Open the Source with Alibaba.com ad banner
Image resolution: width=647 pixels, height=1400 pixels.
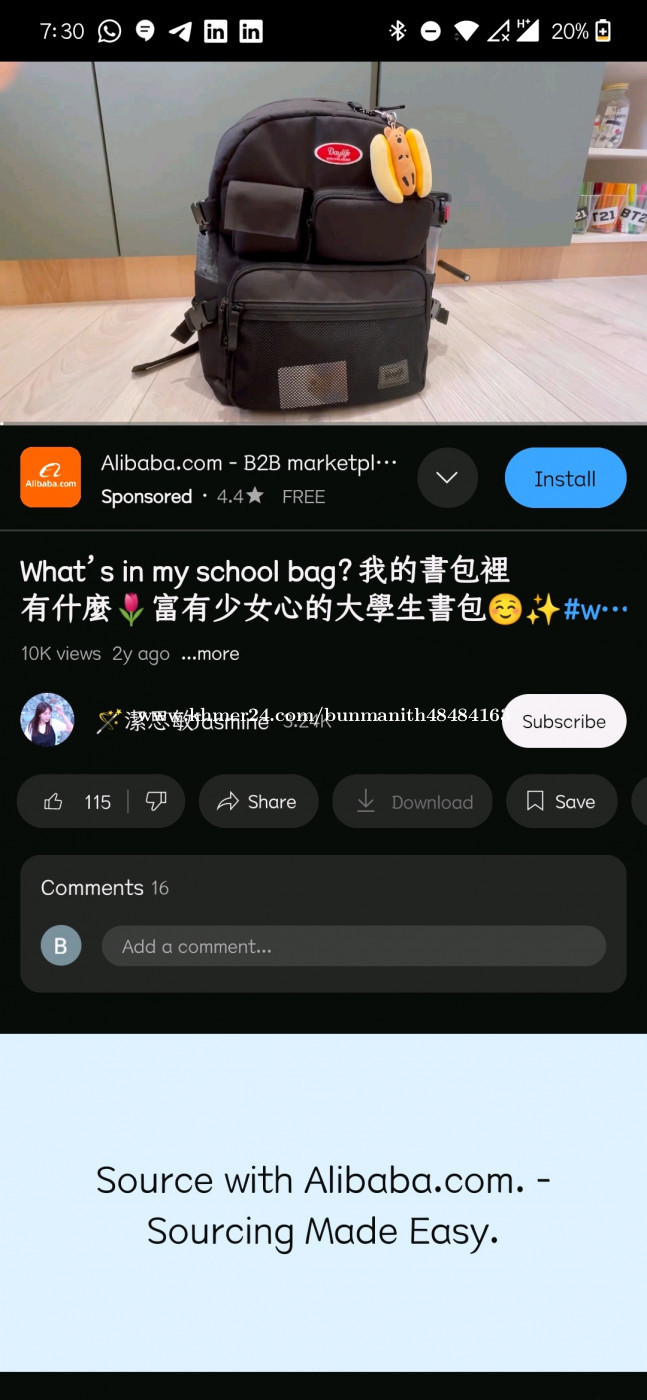(x=323, y=1203)
